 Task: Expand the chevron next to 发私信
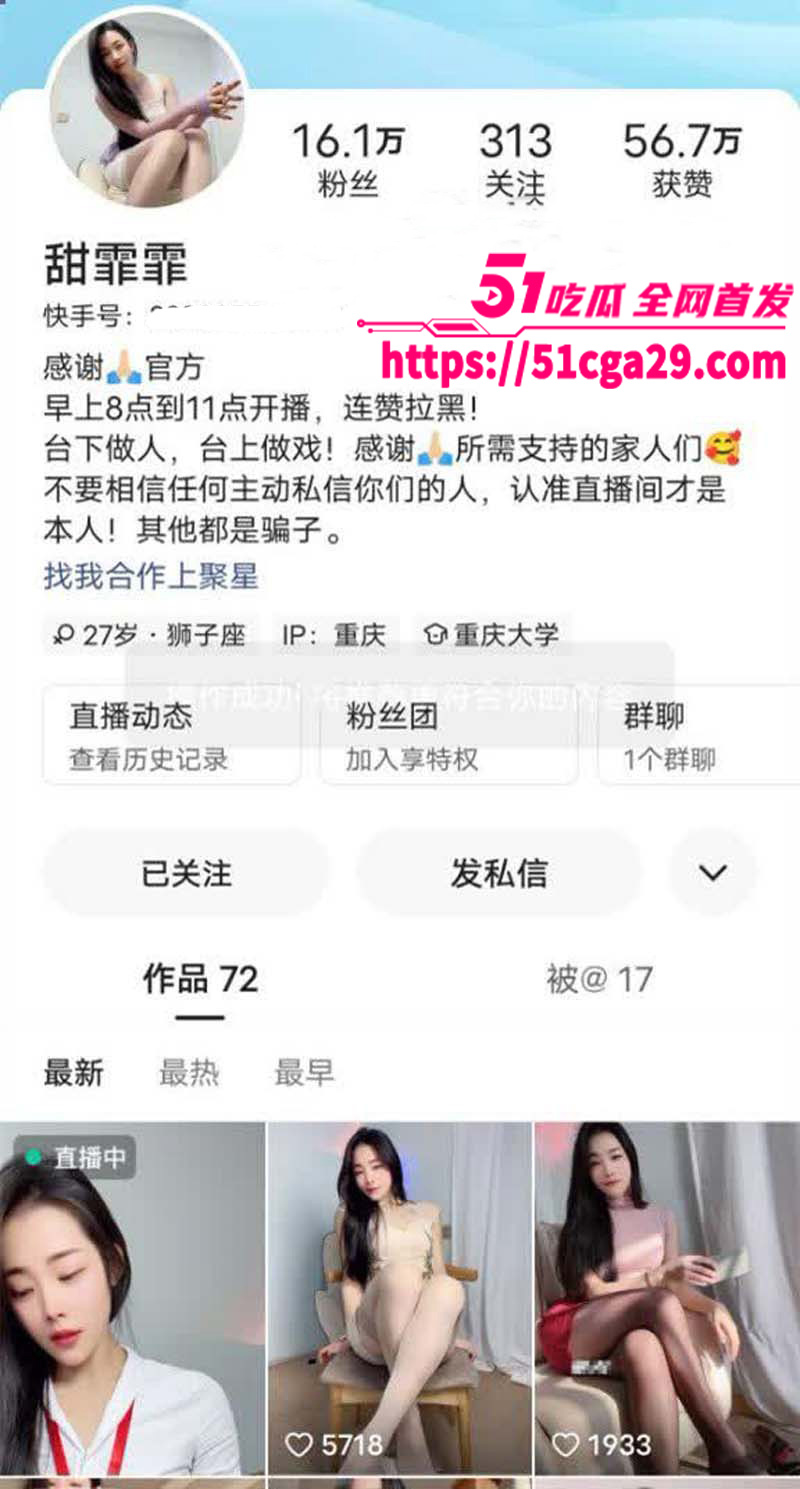(x=712, y=873)
